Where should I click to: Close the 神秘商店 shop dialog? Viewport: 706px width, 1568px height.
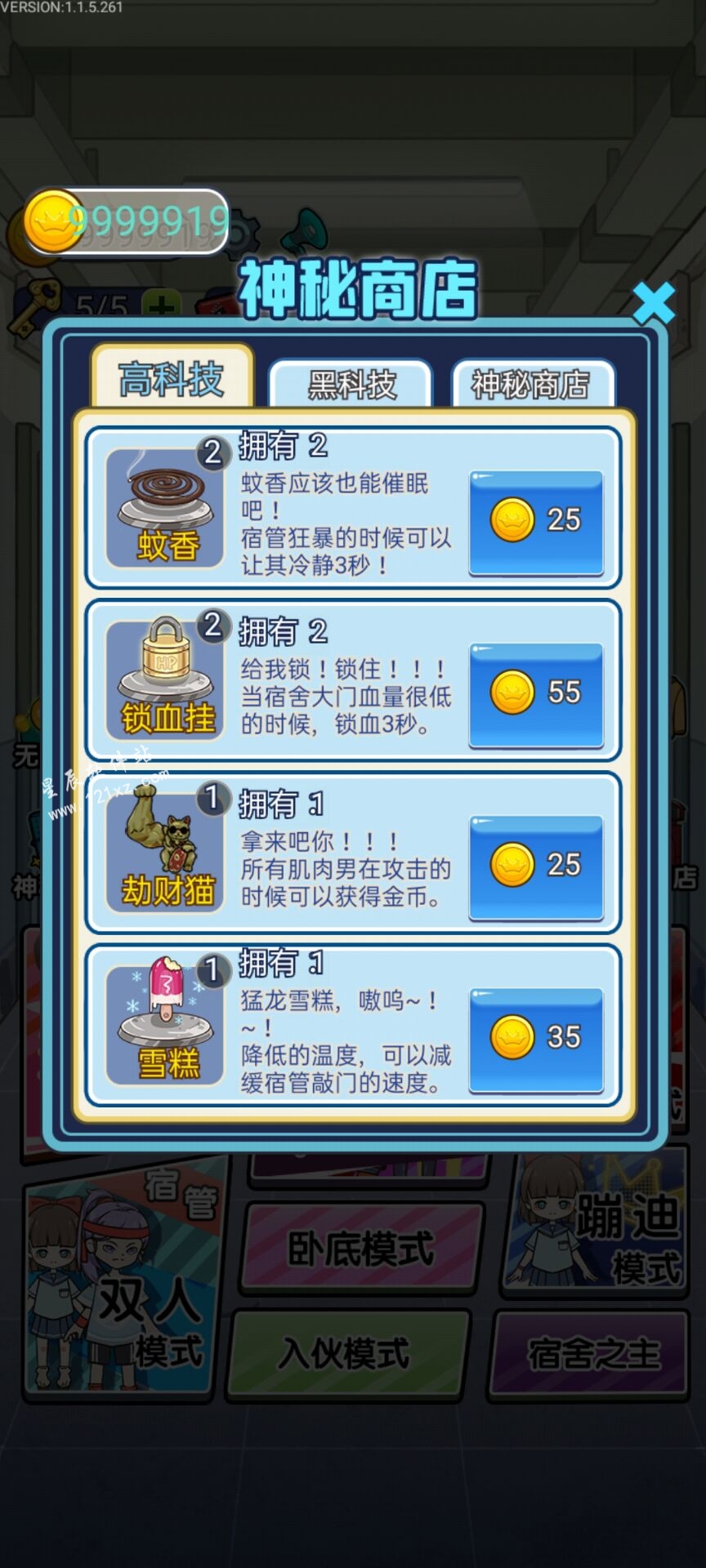pos(654,304)
